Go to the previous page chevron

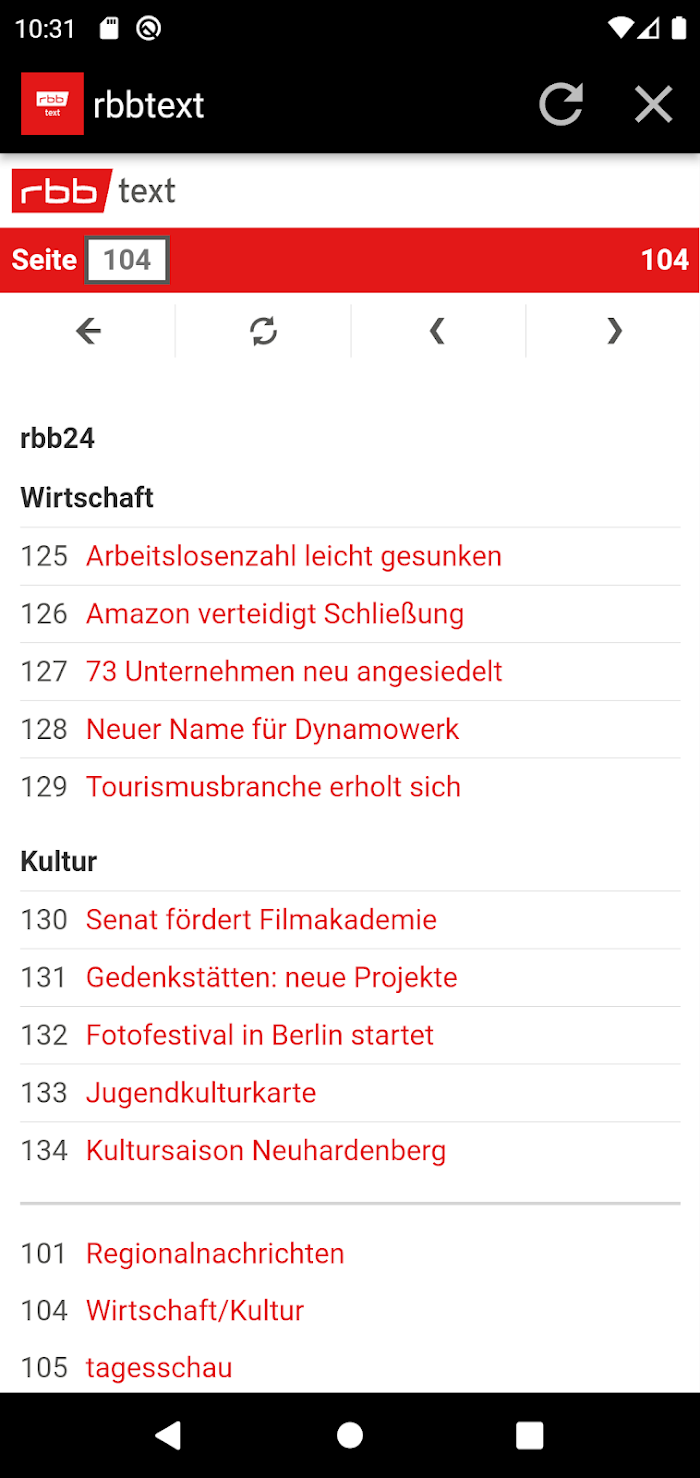pyautogui.click(x=437, y=331)
